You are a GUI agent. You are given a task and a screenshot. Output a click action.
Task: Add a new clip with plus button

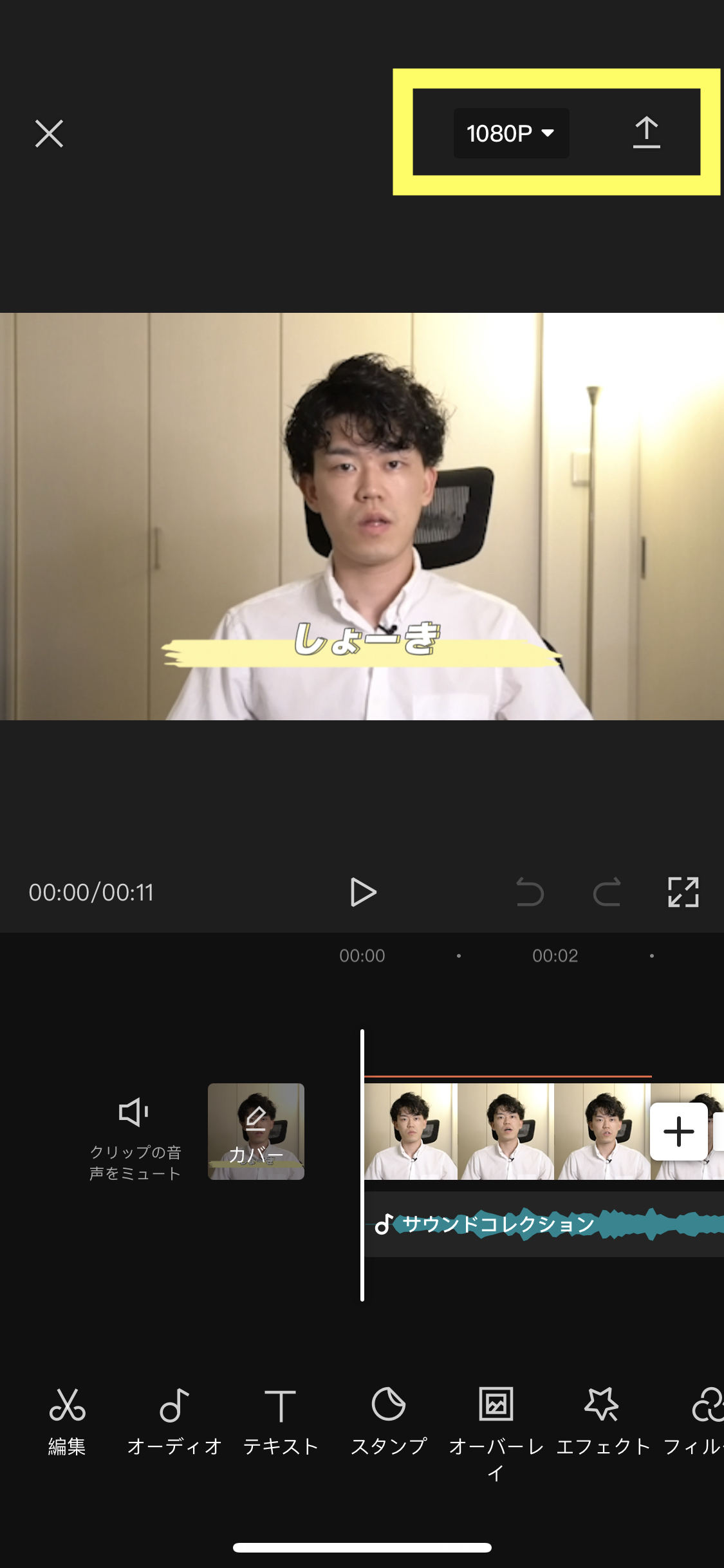(678, 1132)
